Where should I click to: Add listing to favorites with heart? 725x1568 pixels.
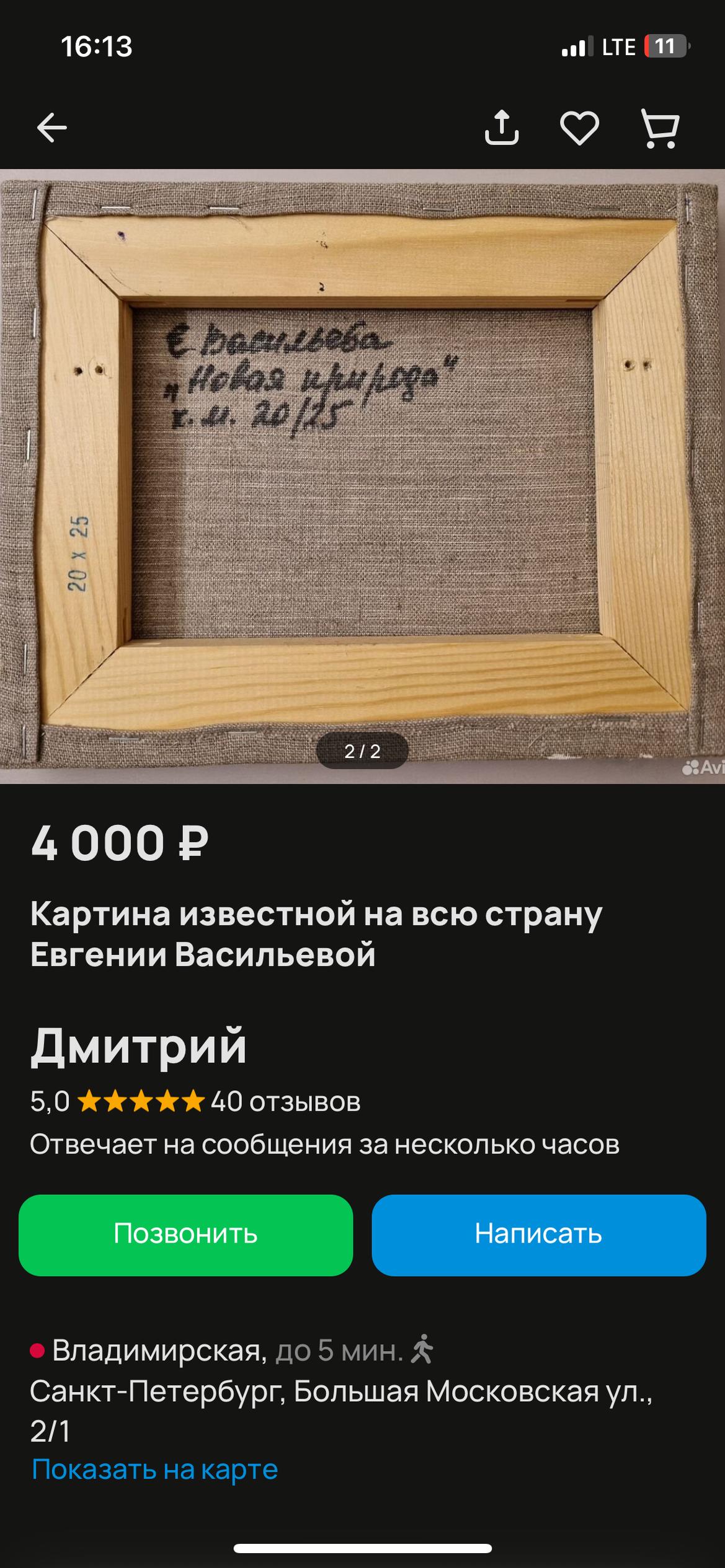click(x=579, y=128)
